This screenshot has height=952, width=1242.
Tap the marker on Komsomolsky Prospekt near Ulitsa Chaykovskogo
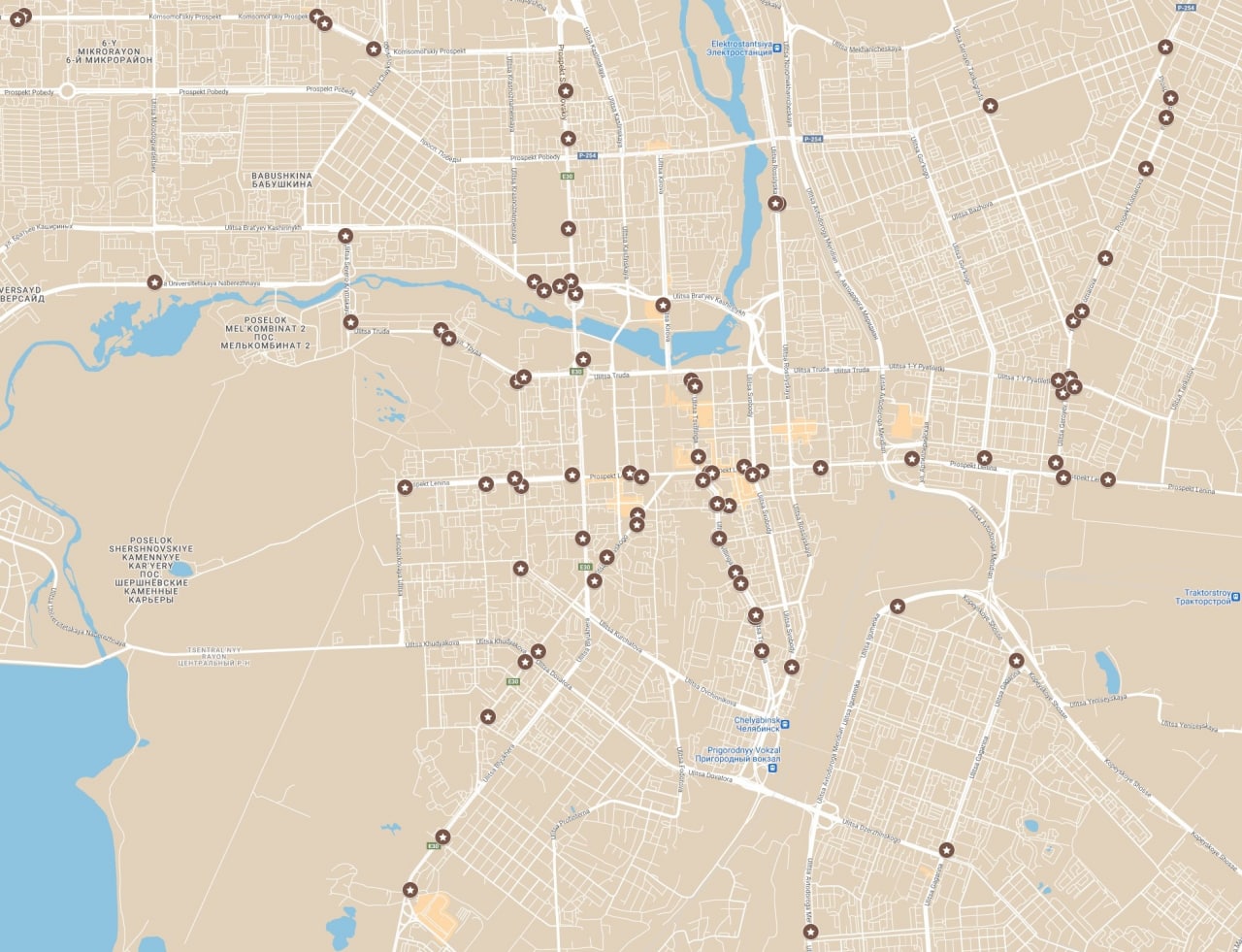[374, 49]
